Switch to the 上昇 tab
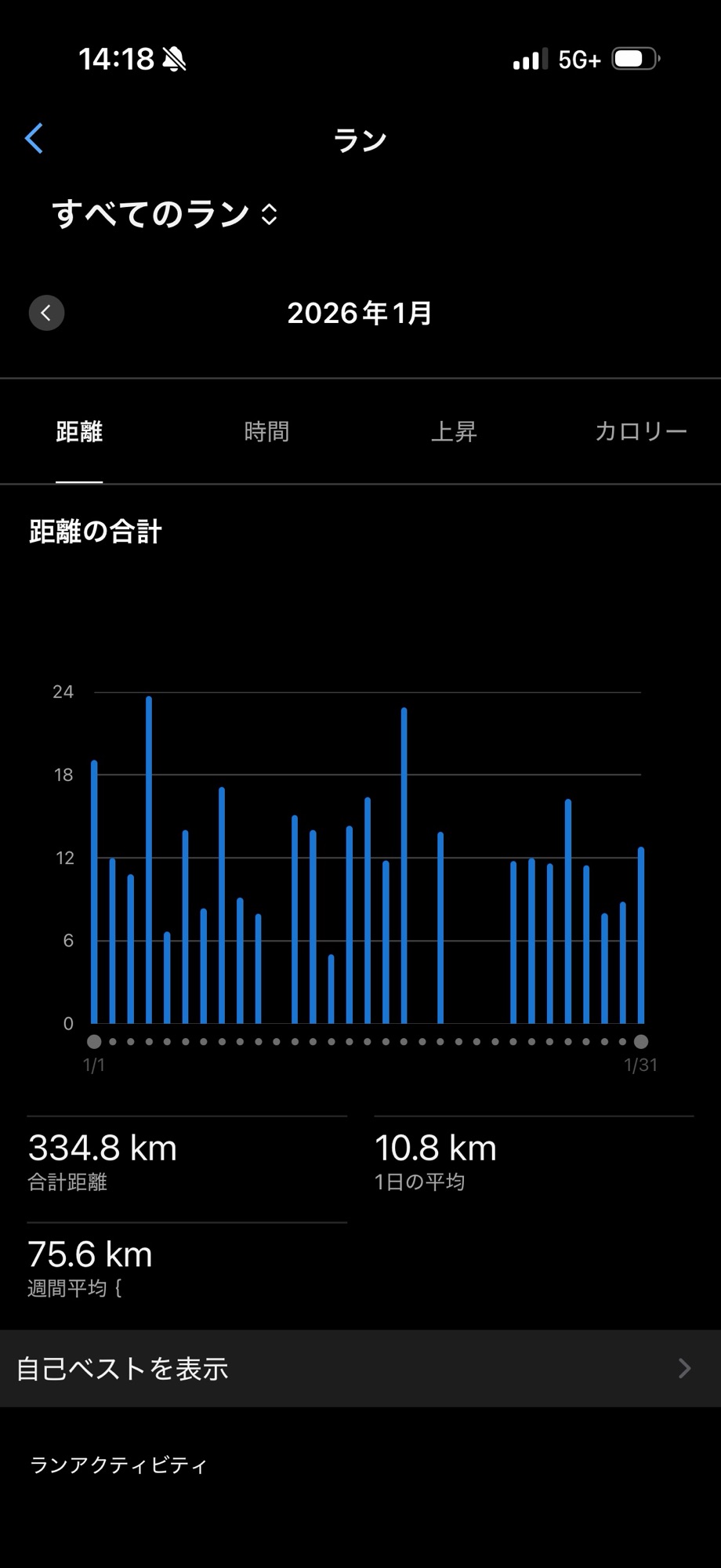The width and height of the screenshot is (721, 1568). 454,432
